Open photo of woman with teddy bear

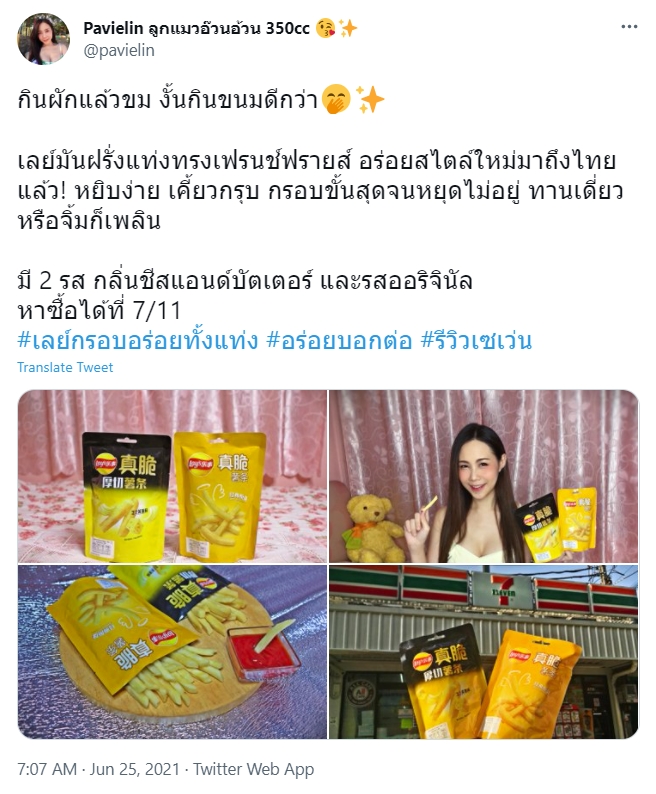pyautogui.click(x=483, y=476)
